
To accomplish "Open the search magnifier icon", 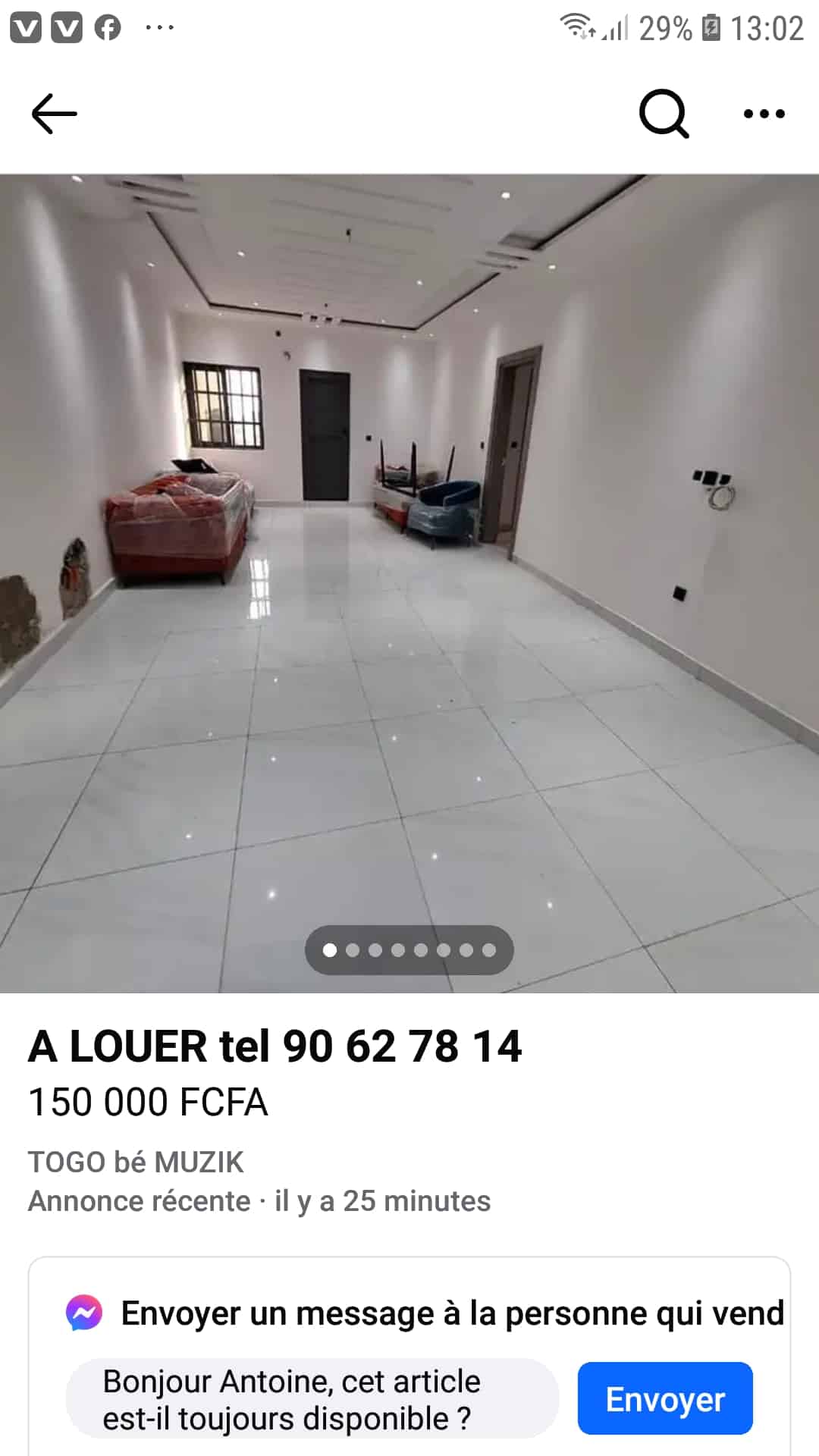I will [x=664, y=114].
